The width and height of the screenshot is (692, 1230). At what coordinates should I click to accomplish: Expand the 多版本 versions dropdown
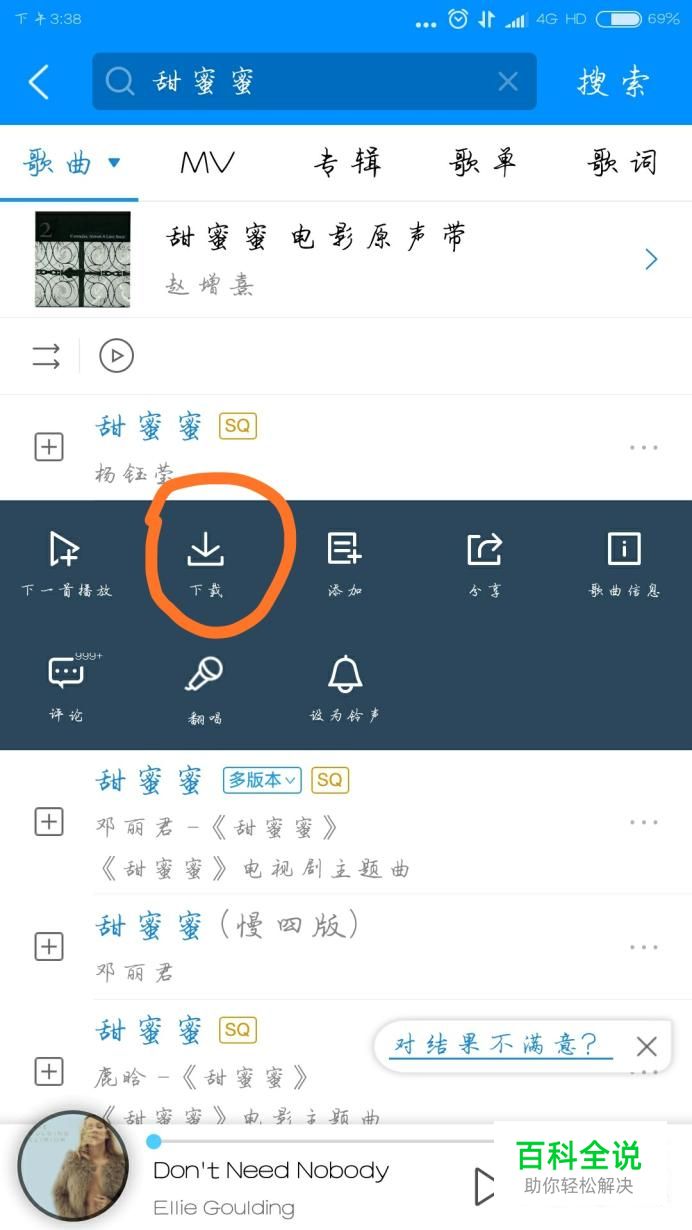[261, 780]
